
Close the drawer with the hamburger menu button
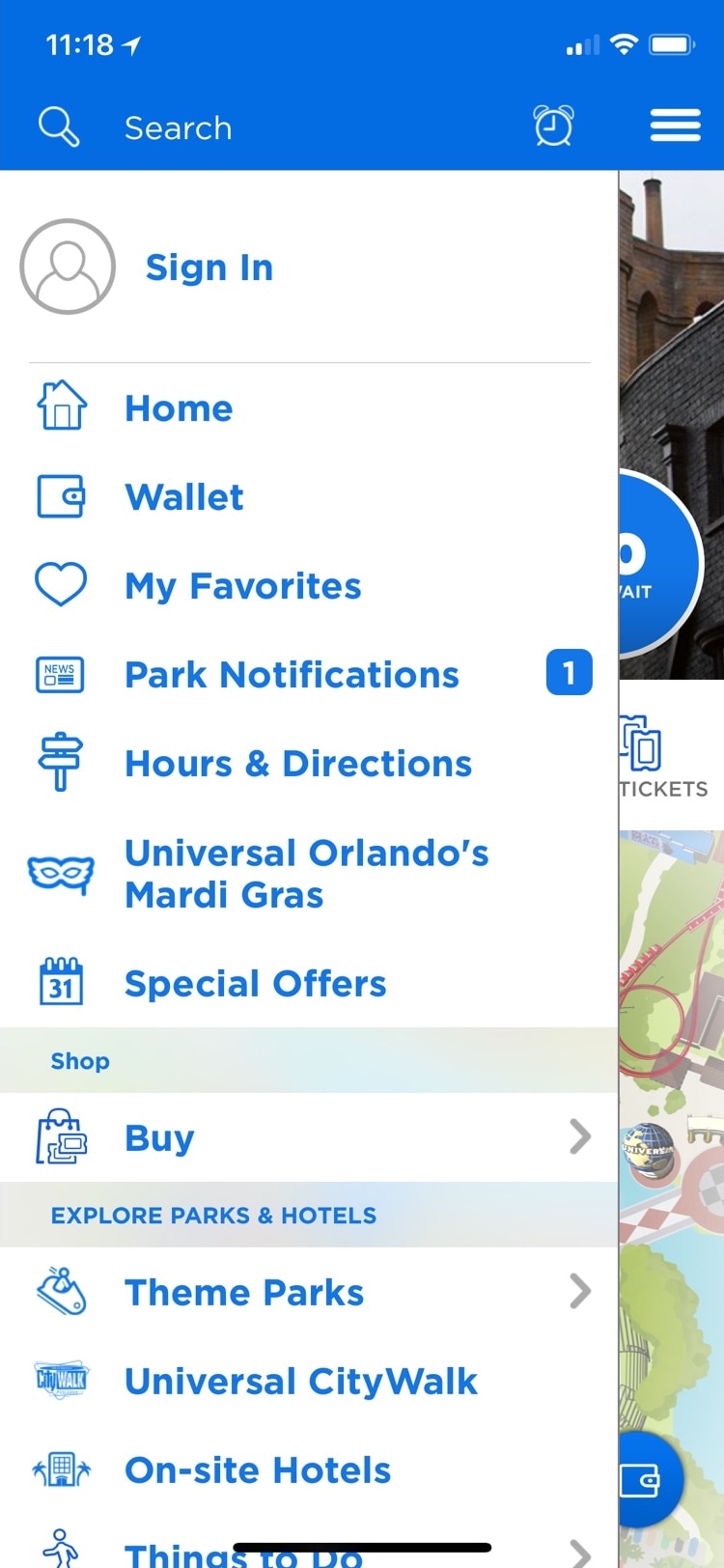pyautogui.click(x=675, y=126)
